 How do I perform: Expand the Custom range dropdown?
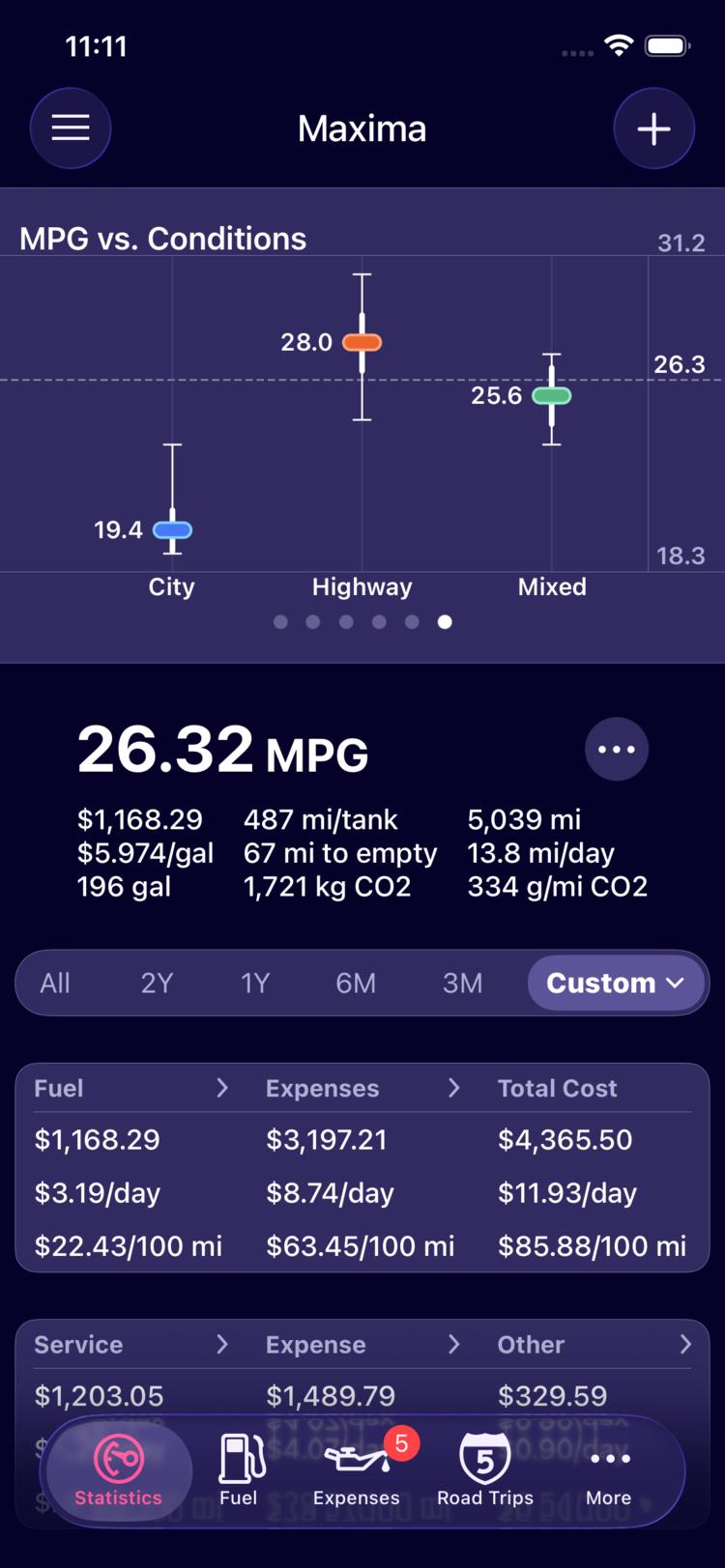(616, 984)
